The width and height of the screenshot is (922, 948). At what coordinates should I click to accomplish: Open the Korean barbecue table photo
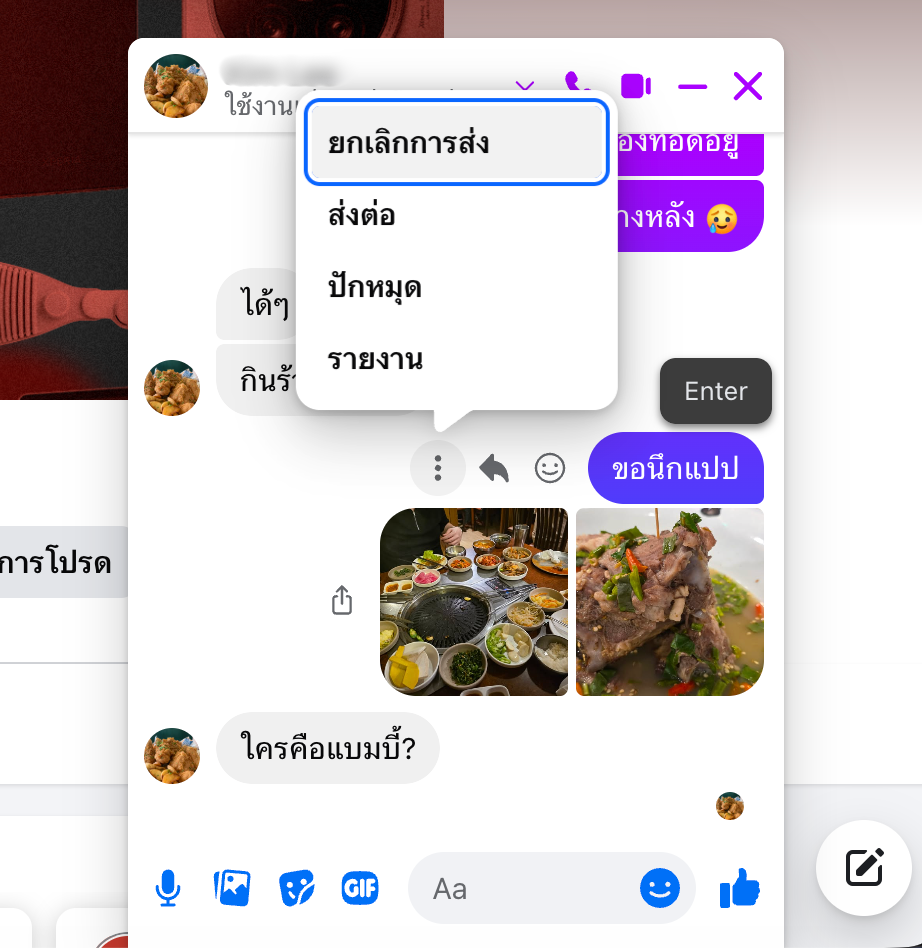click(474, 602)
